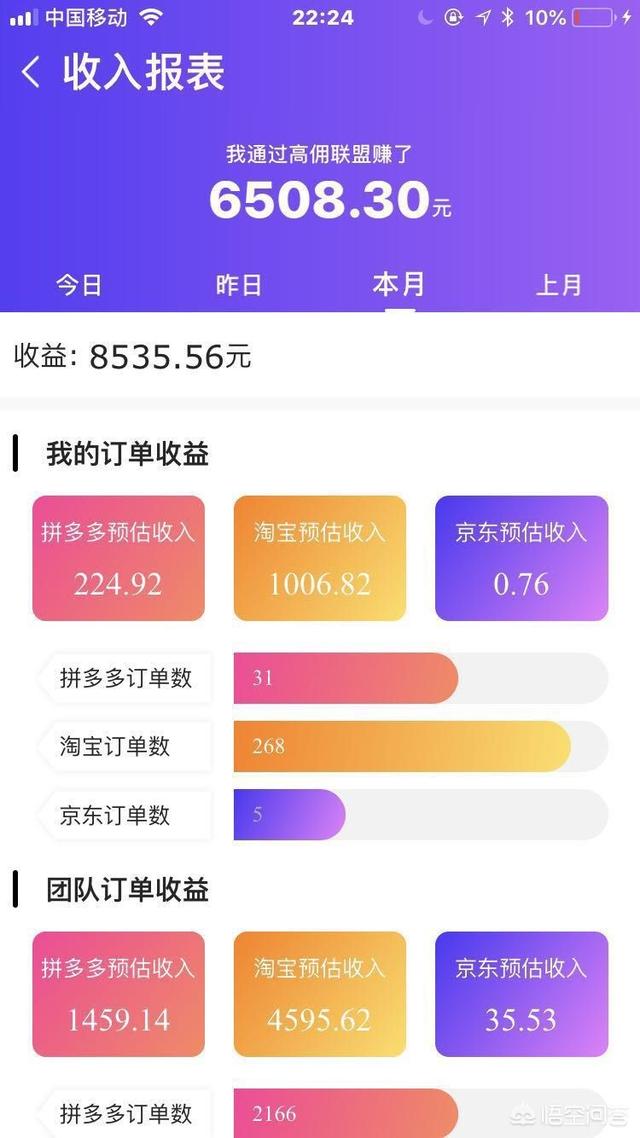
Task: Switch to the 昨日 tab
Action: pos(239,285)
